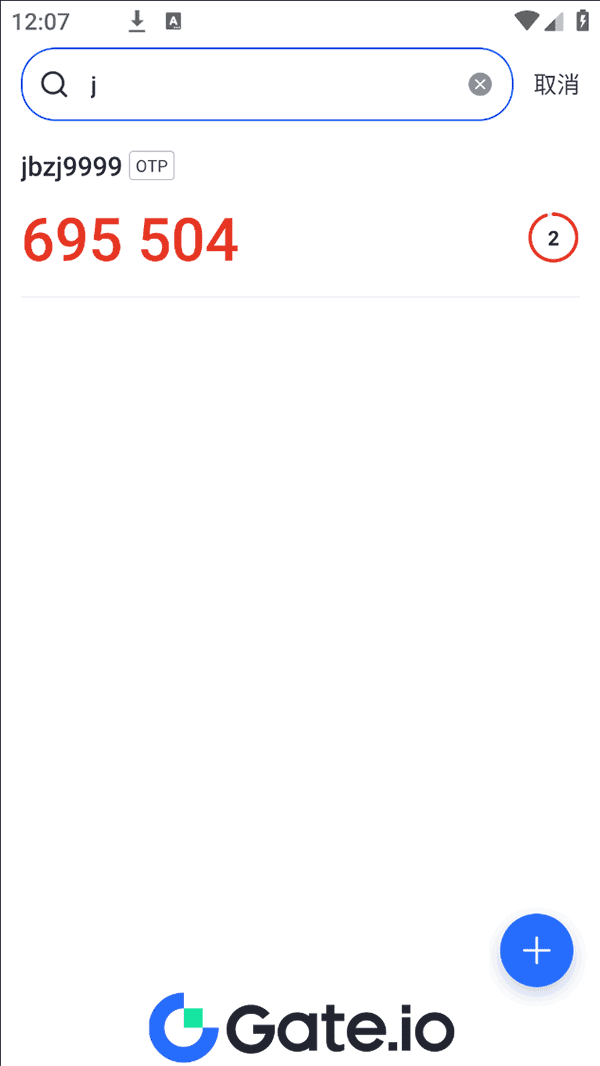Clear the search text
This screenshot has height=1066, width=600.
(480, 84)
